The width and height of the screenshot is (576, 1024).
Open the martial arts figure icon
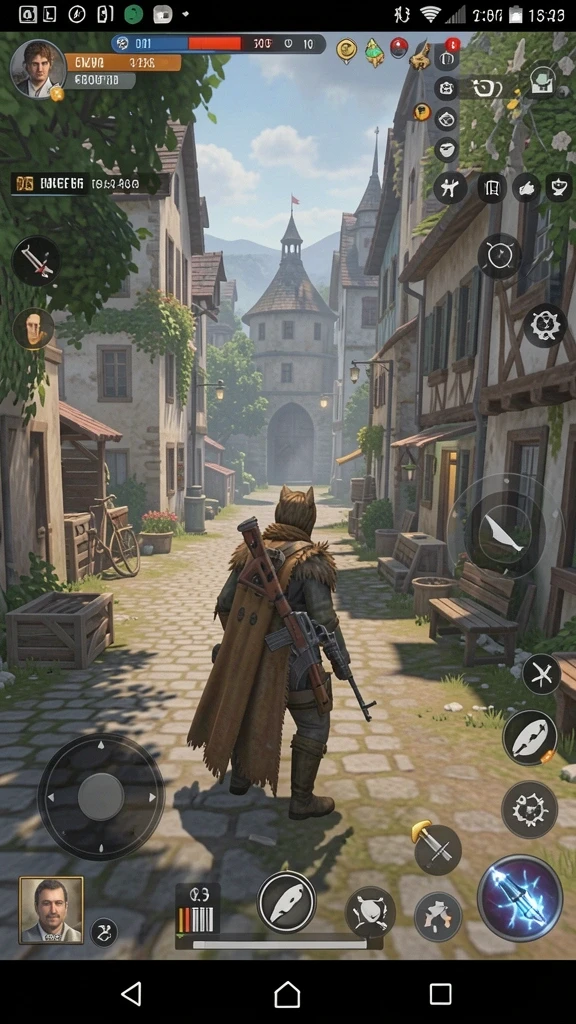[x=450, y=187]
